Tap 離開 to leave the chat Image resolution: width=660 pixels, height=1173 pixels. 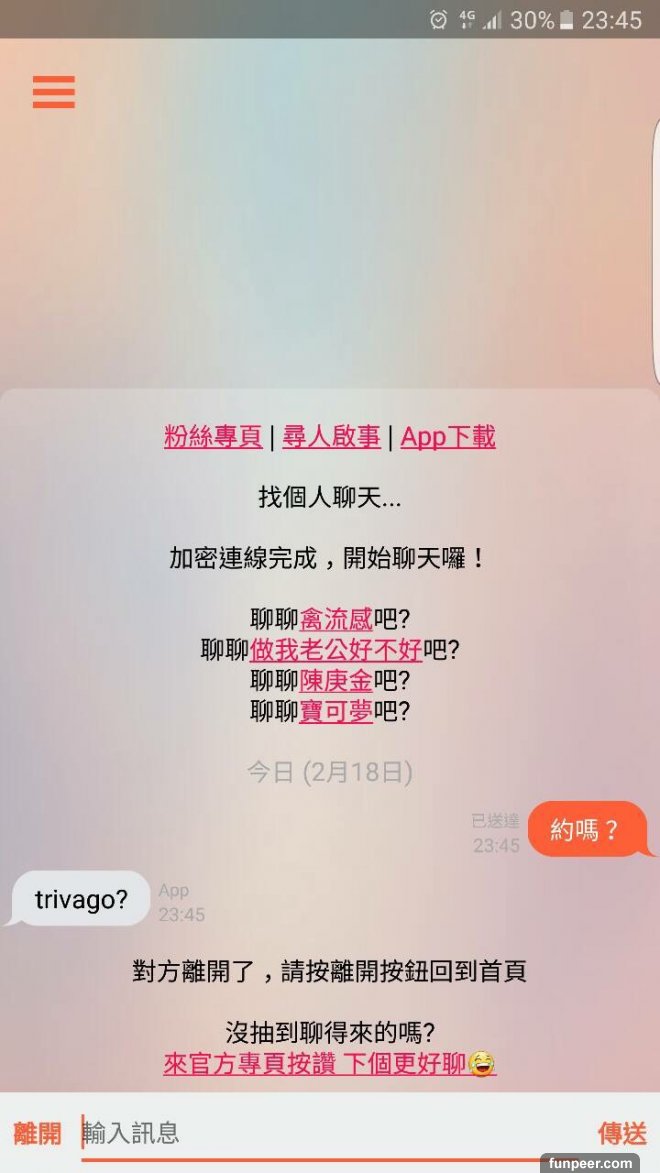pyautogui.click(x=37, y=1133)
